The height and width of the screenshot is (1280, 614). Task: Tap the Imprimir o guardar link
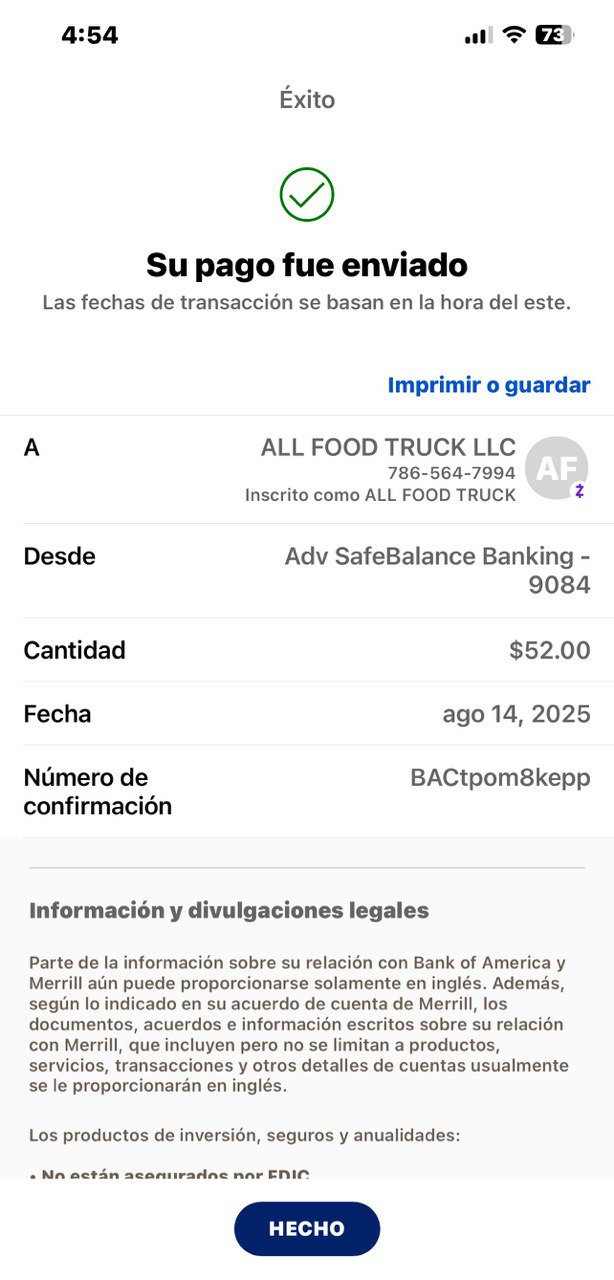pos(489,385)
